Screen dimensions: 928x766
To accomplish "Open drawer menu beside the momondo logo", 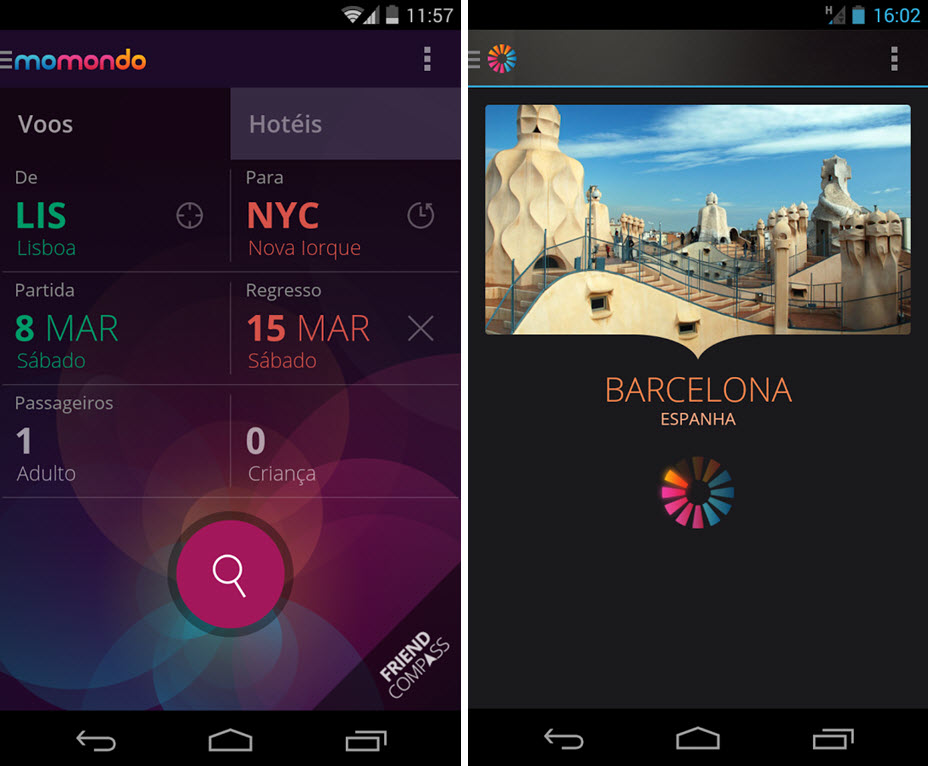I will tap(7, 61).
